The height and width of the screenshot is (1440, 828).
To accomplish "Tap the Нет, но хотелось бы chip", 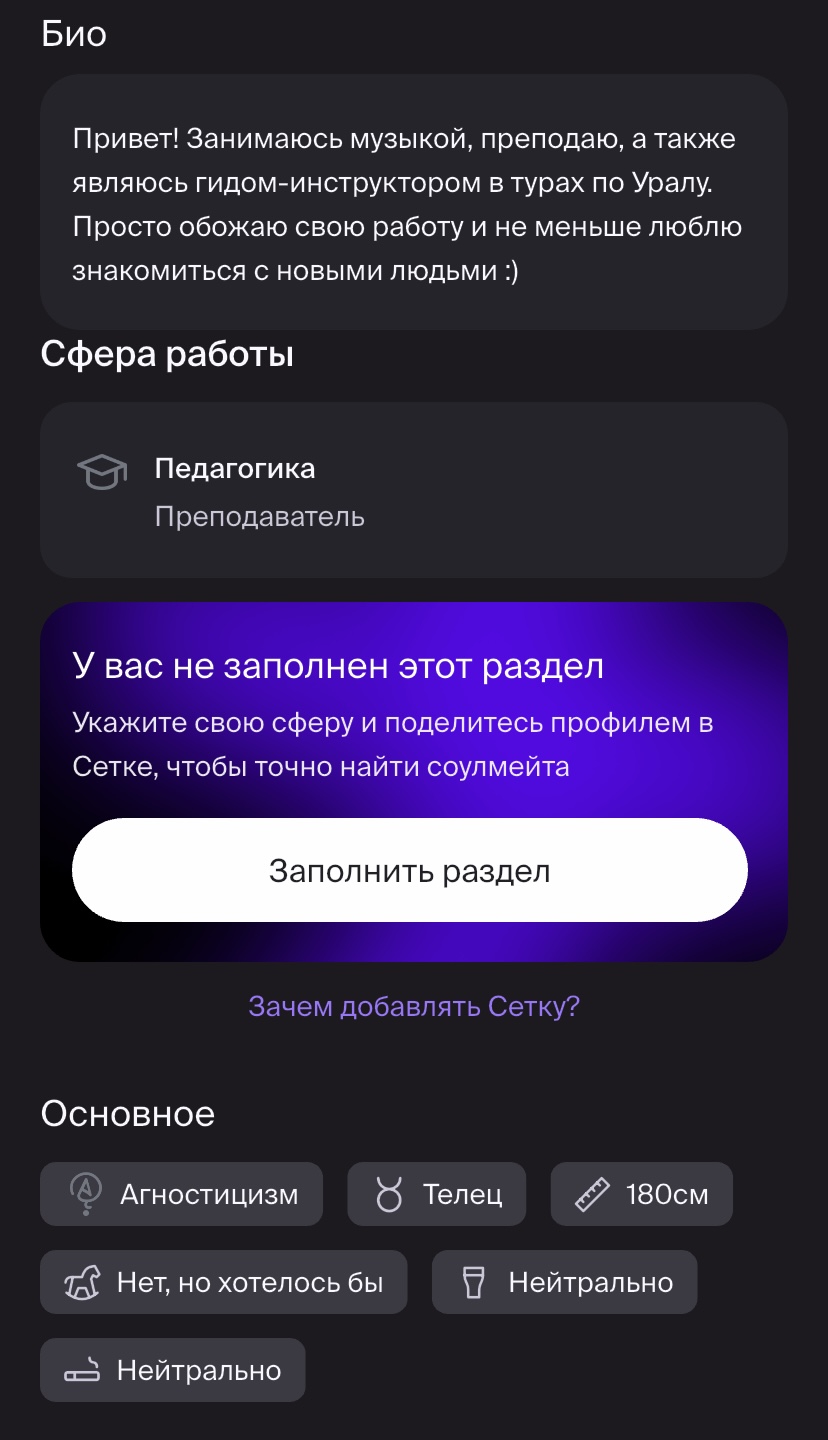I will point(224,1282).
